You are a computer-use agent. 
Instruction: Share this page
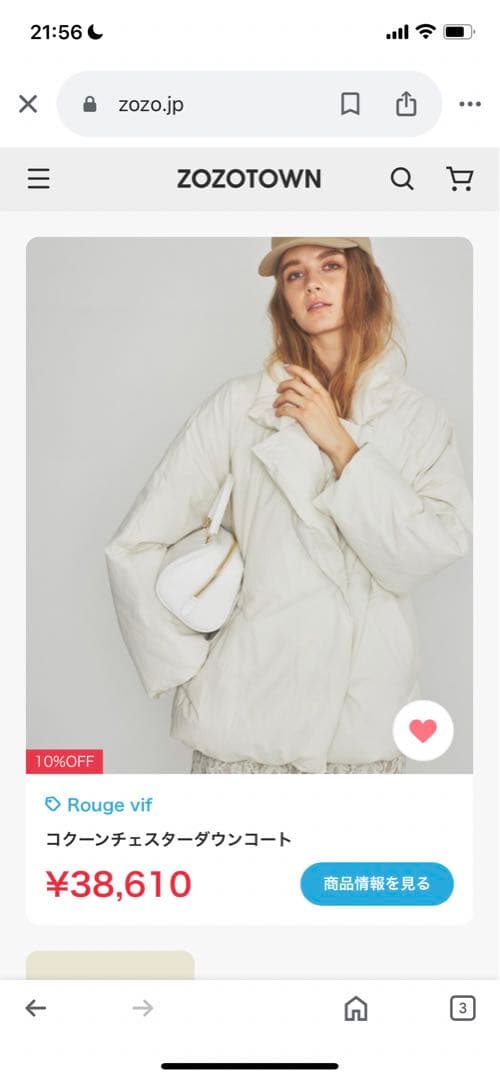tap(406, 104)
